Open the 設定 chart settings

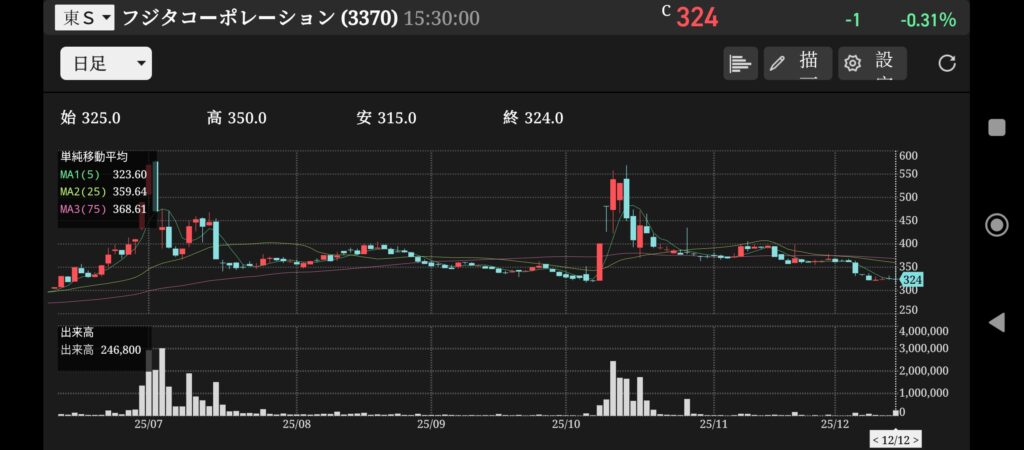872,64
